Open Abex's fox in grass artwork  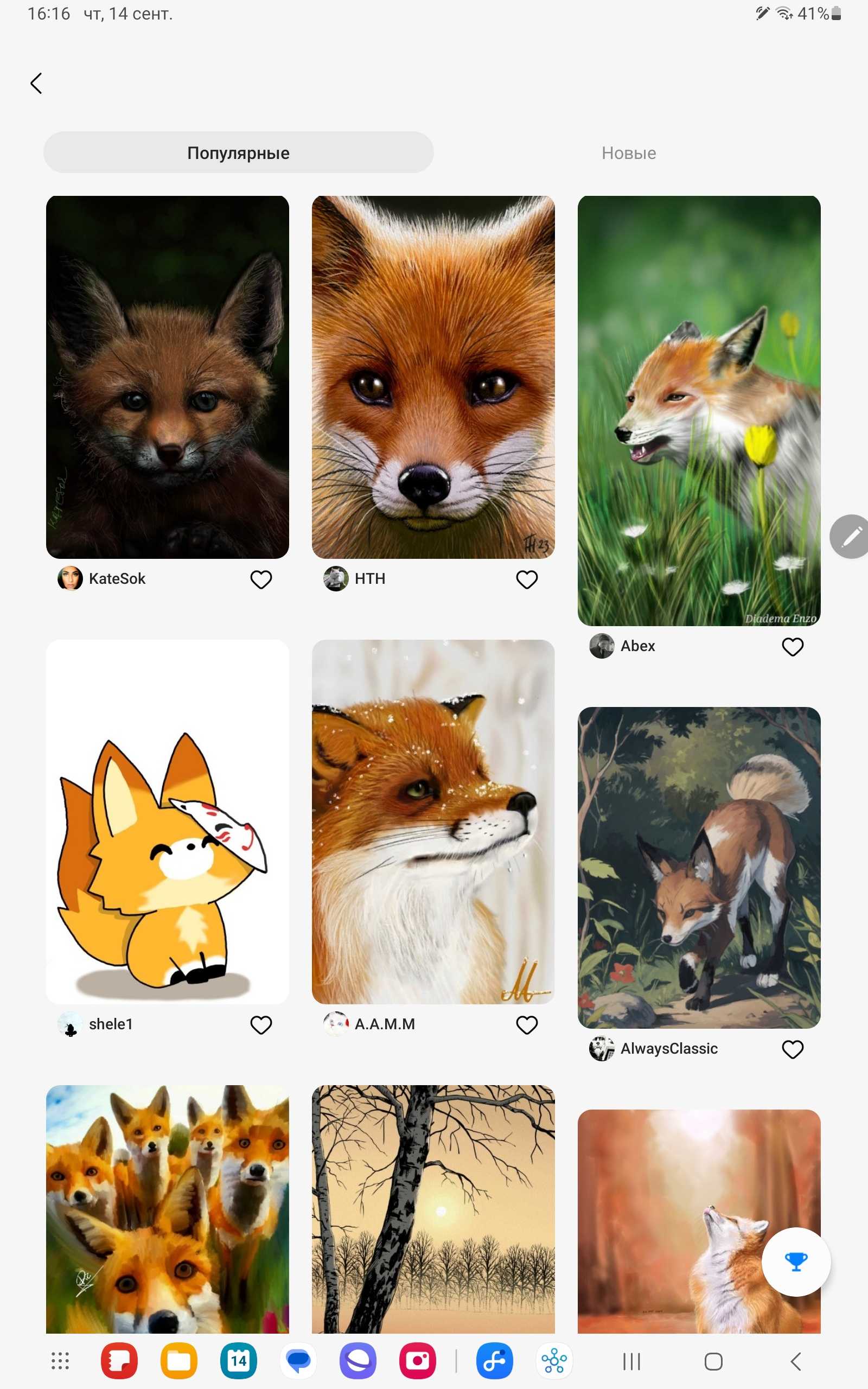tap(699, 410)
